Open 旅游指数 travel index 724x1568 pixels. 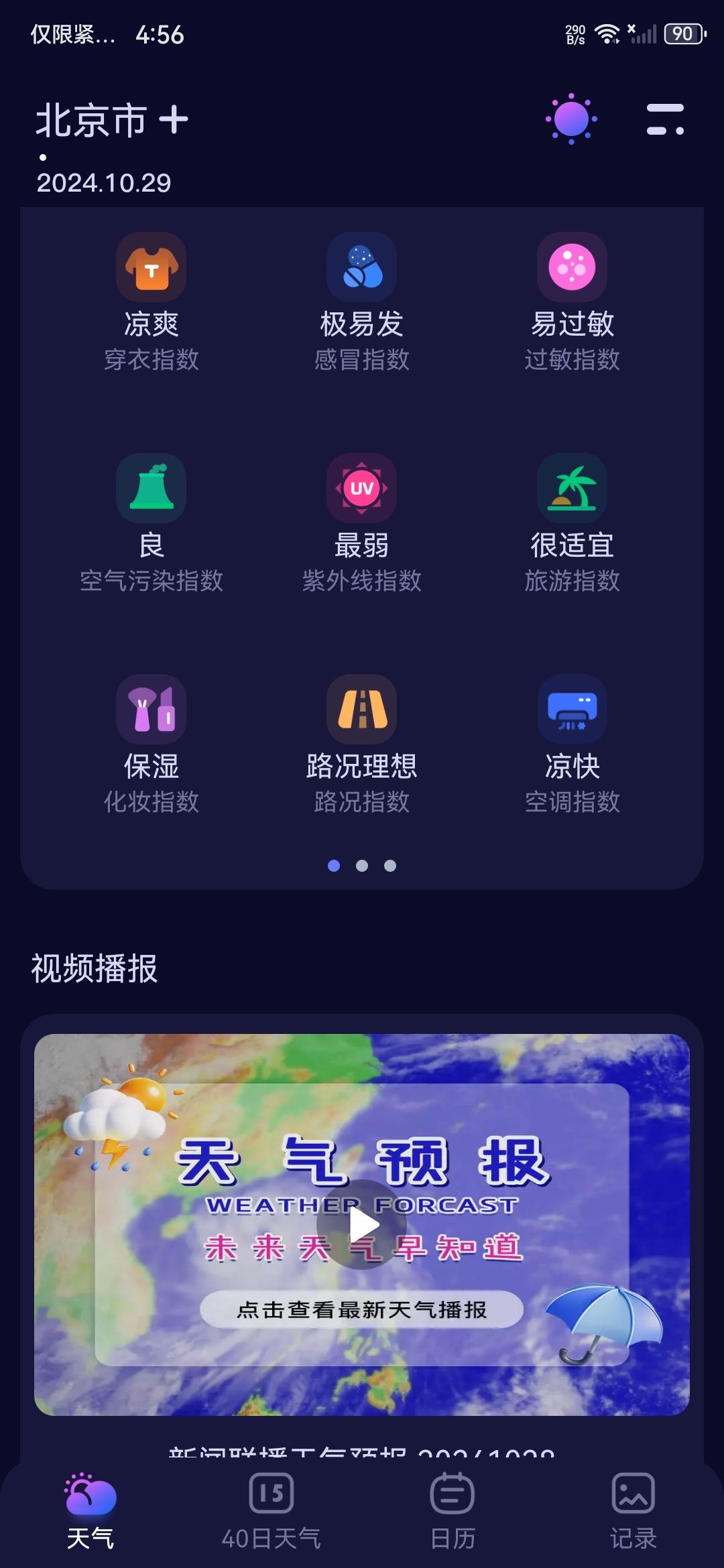point(572,523)
